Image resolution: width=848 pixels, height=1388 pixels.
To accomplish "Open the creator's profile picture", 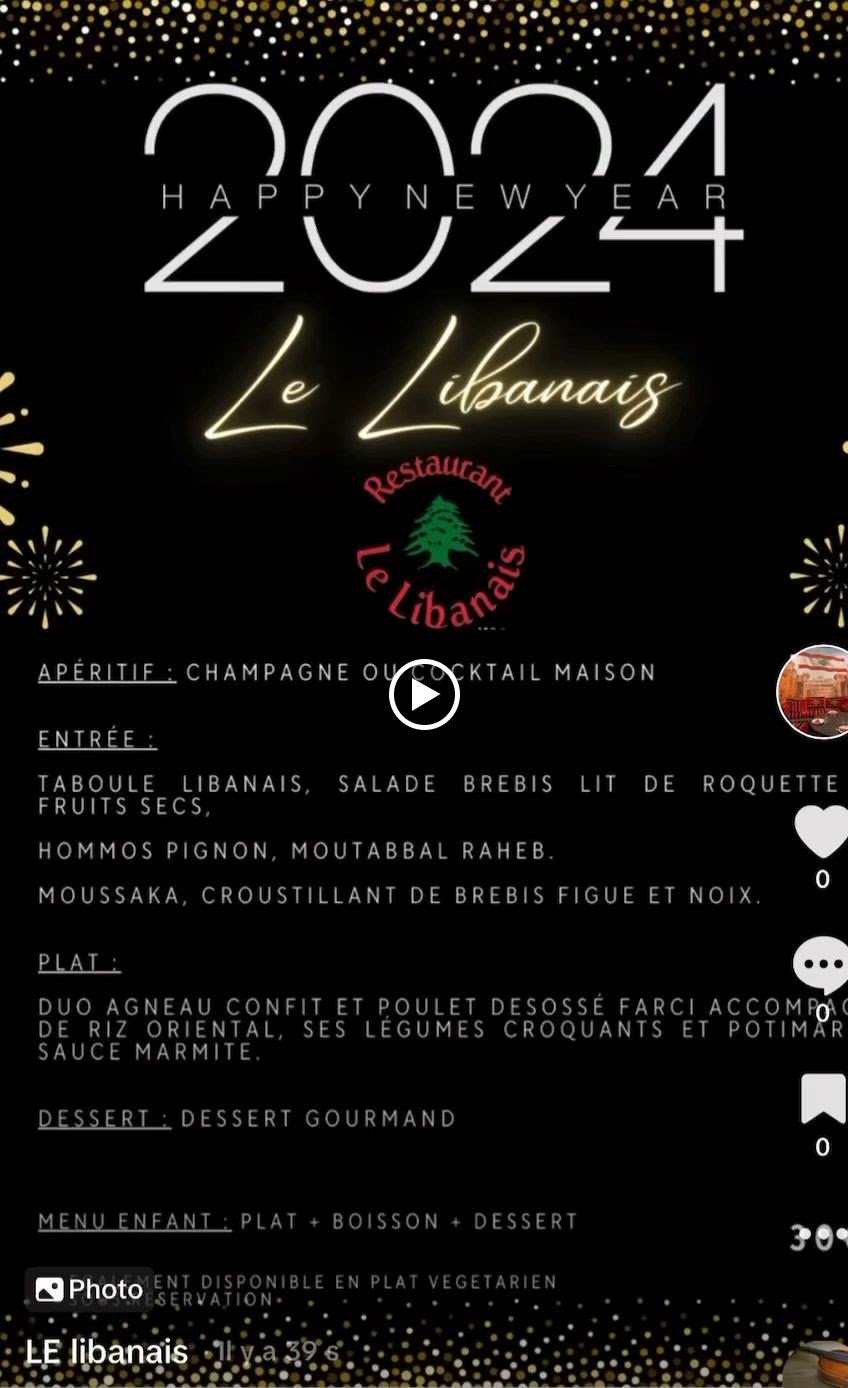I will point(814,692).
